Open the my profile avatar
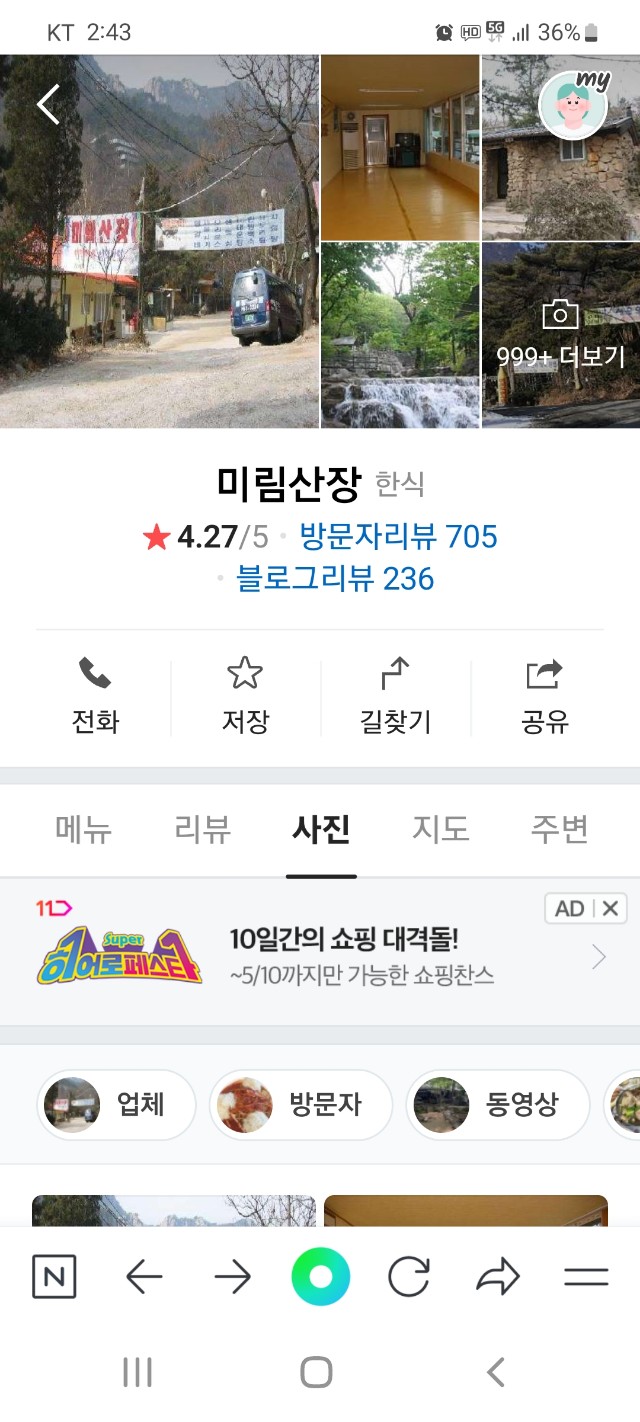Image resolution: width=640 pixels, height=1422 pixels. pos(574,105)
